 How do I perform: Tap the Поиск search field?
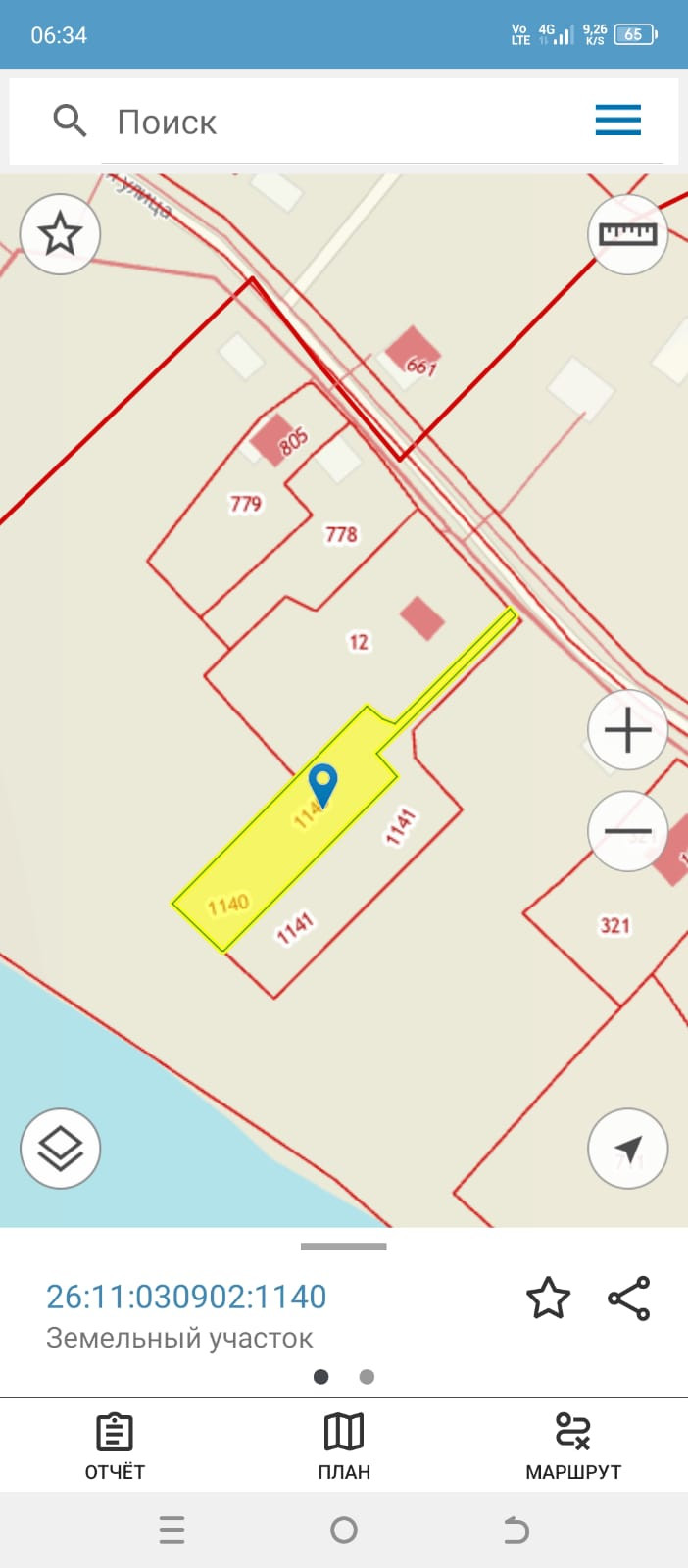333,122
